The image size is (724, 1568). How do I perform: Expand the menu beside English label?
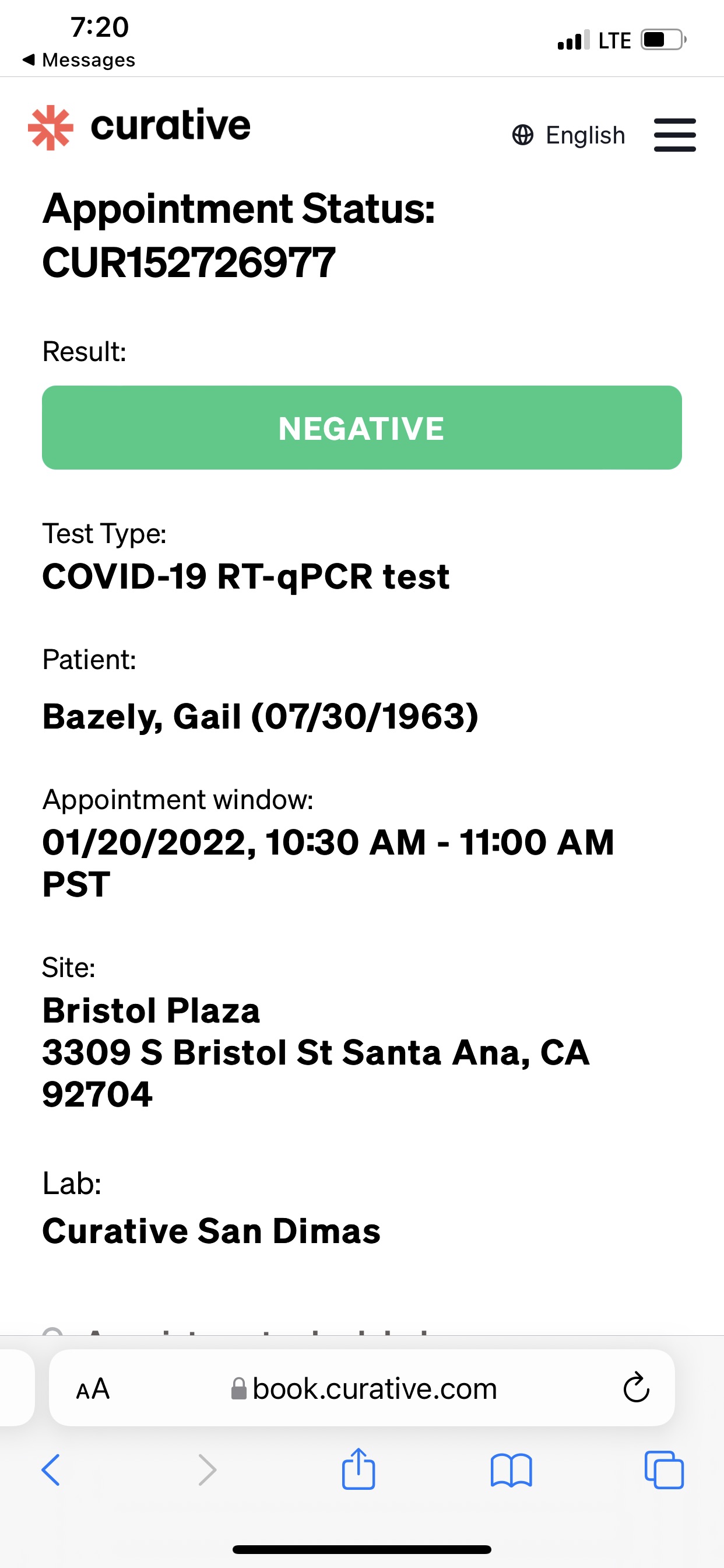[x=674, y=135]
